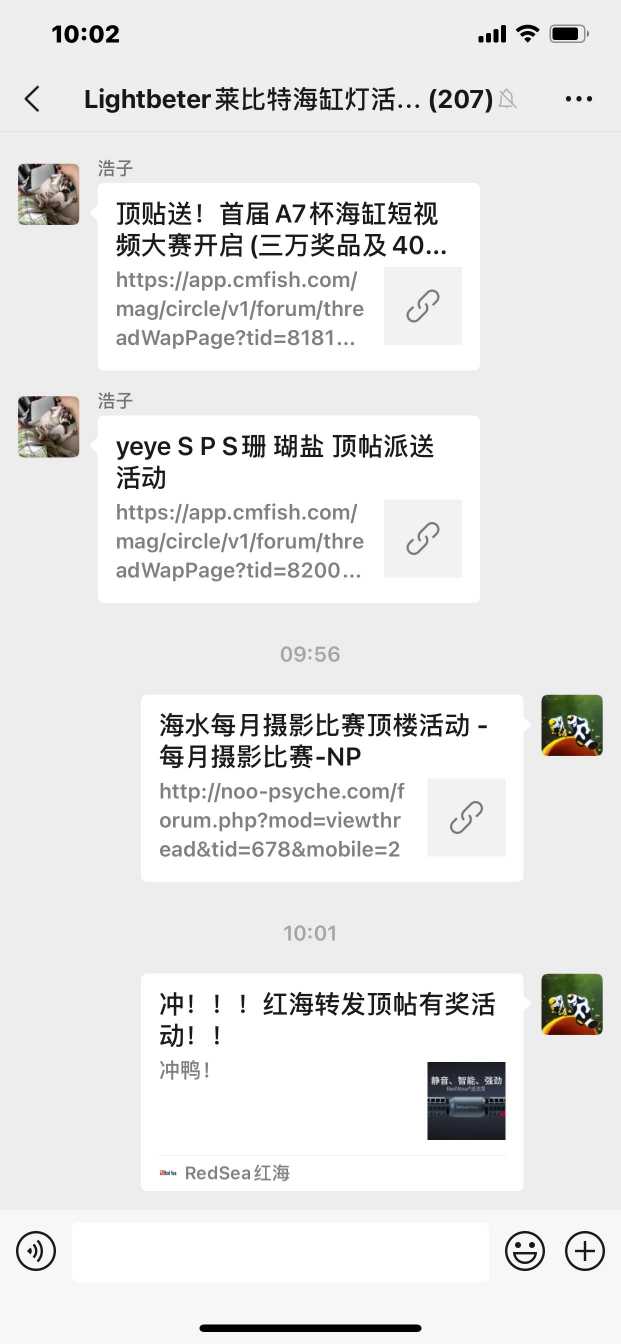This screenshot has width=621, height=1344.
Task: Go back from the group chat
Action: 32,98
